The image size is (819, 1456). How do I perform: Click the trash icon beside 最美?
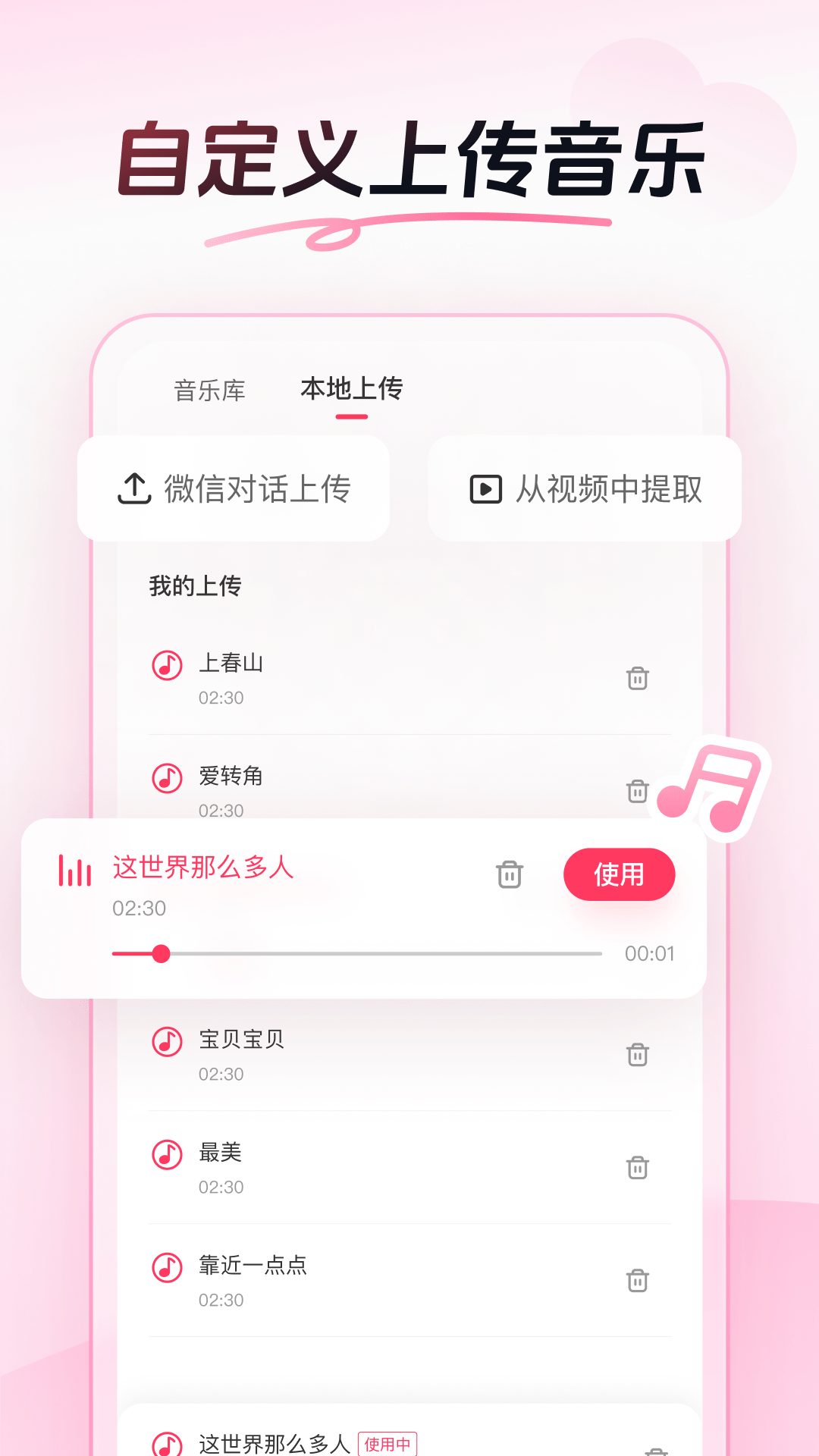[639, 1168]
